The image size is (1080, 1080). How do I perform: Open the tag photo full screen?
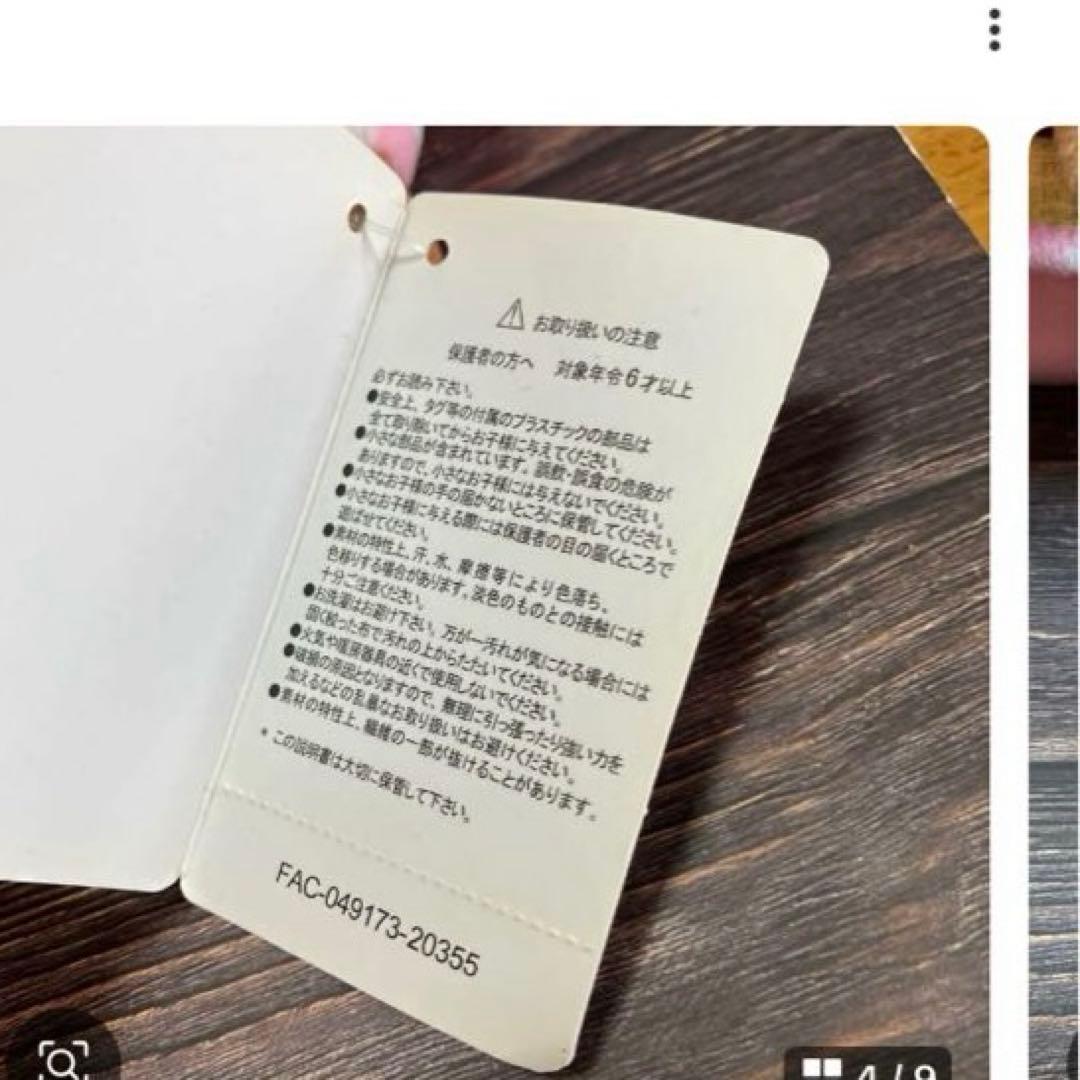[500, 560]
